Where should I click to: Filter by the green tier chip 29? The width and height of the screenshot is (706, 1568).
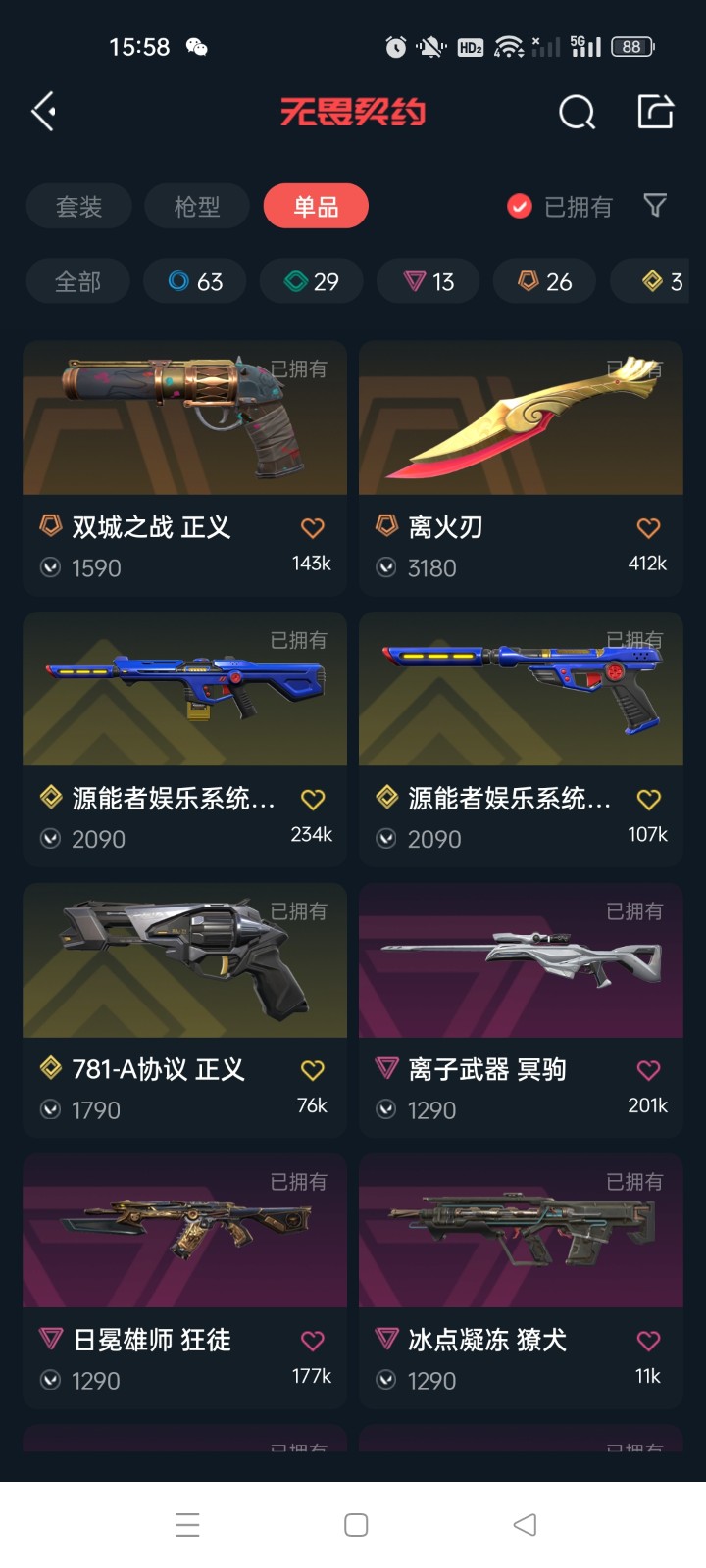point(312,282)
